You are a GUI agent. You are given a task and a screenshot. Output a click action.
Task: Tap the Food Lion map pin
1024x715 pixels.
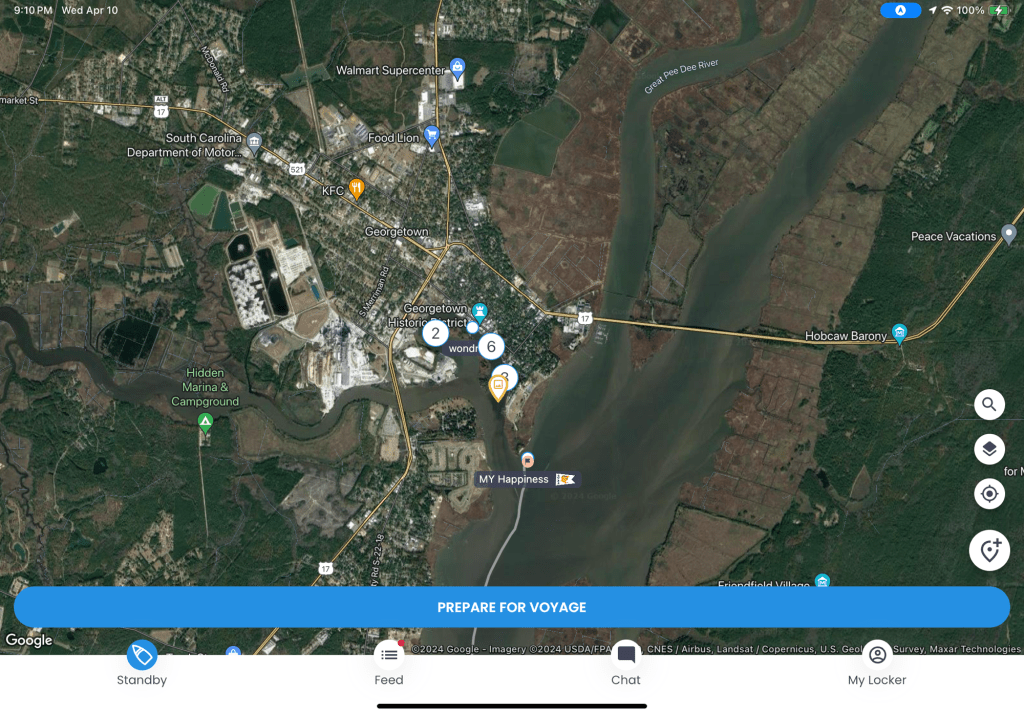point(432,136)
